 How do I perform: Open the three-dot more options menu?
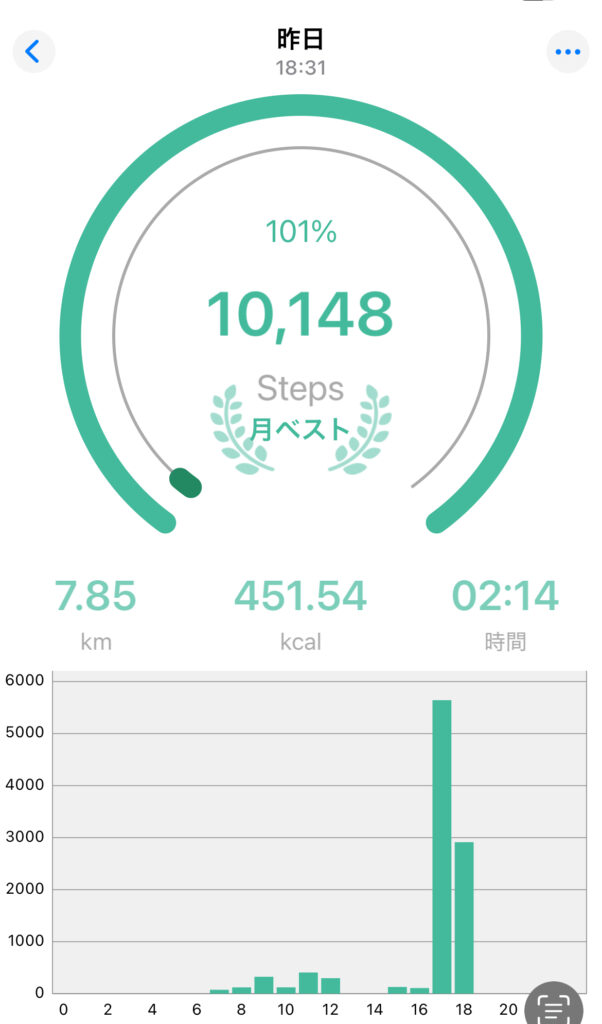pos(567,51)
